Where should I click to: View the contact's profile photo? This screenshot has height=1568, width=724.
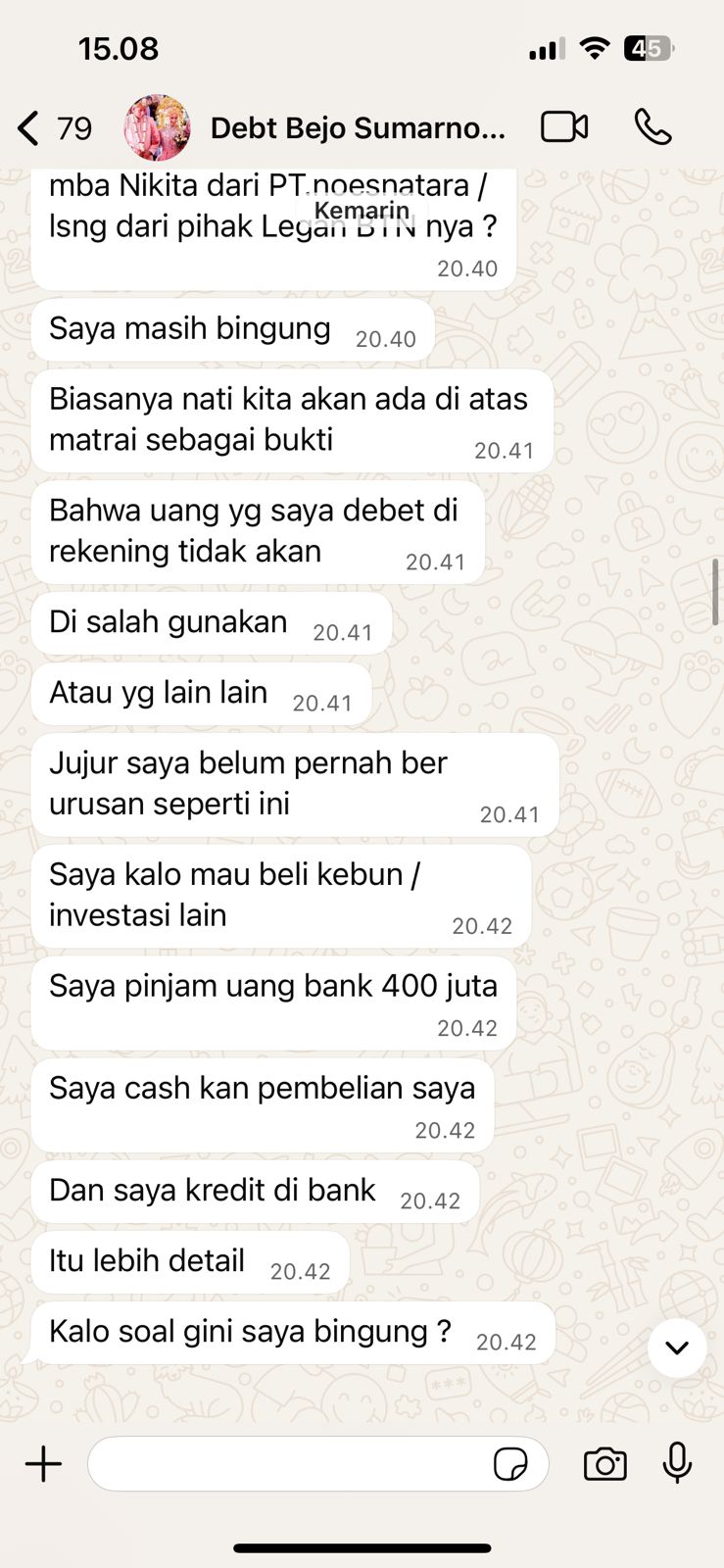pos(157,128)
